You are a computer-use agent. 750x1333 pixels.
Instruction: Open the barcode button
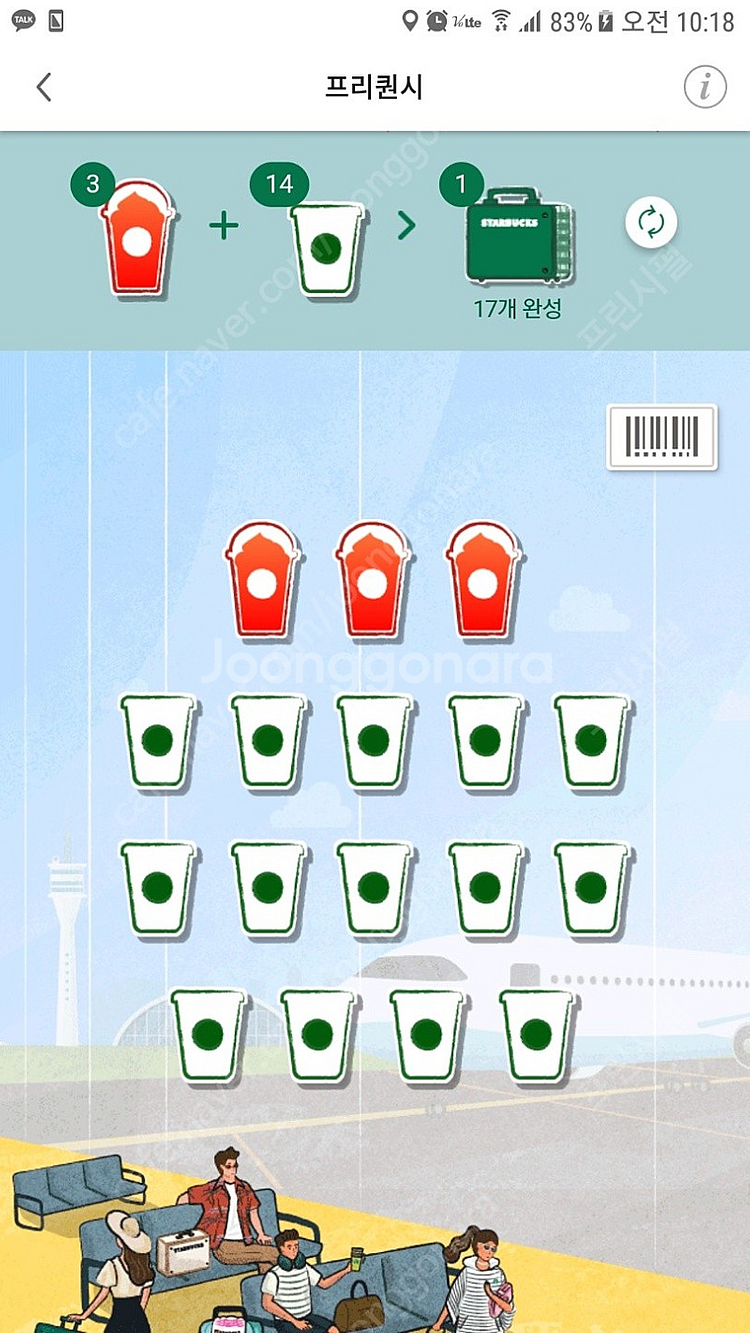point(662,437)
